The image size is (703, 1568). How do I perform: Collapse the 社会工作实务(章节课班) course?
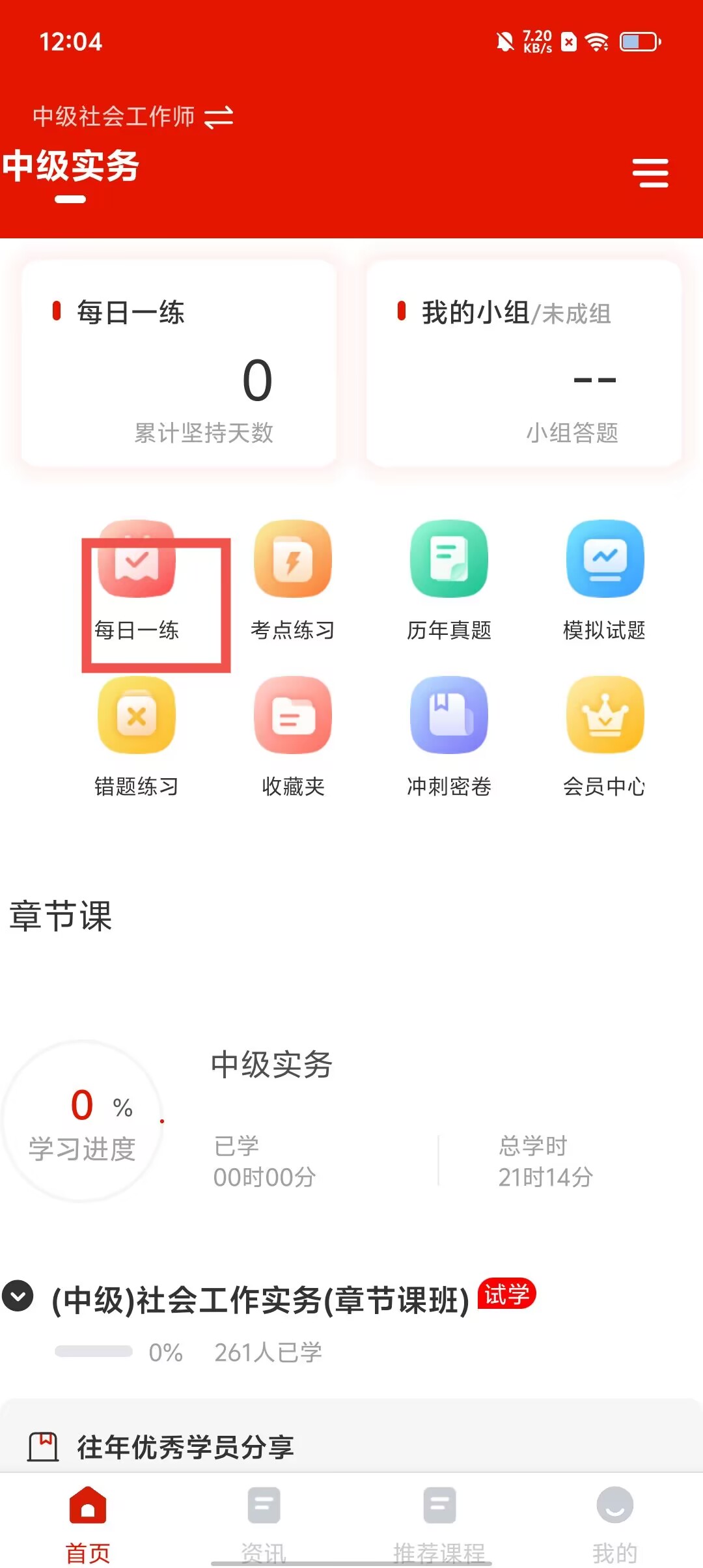tap(18, 1296)
